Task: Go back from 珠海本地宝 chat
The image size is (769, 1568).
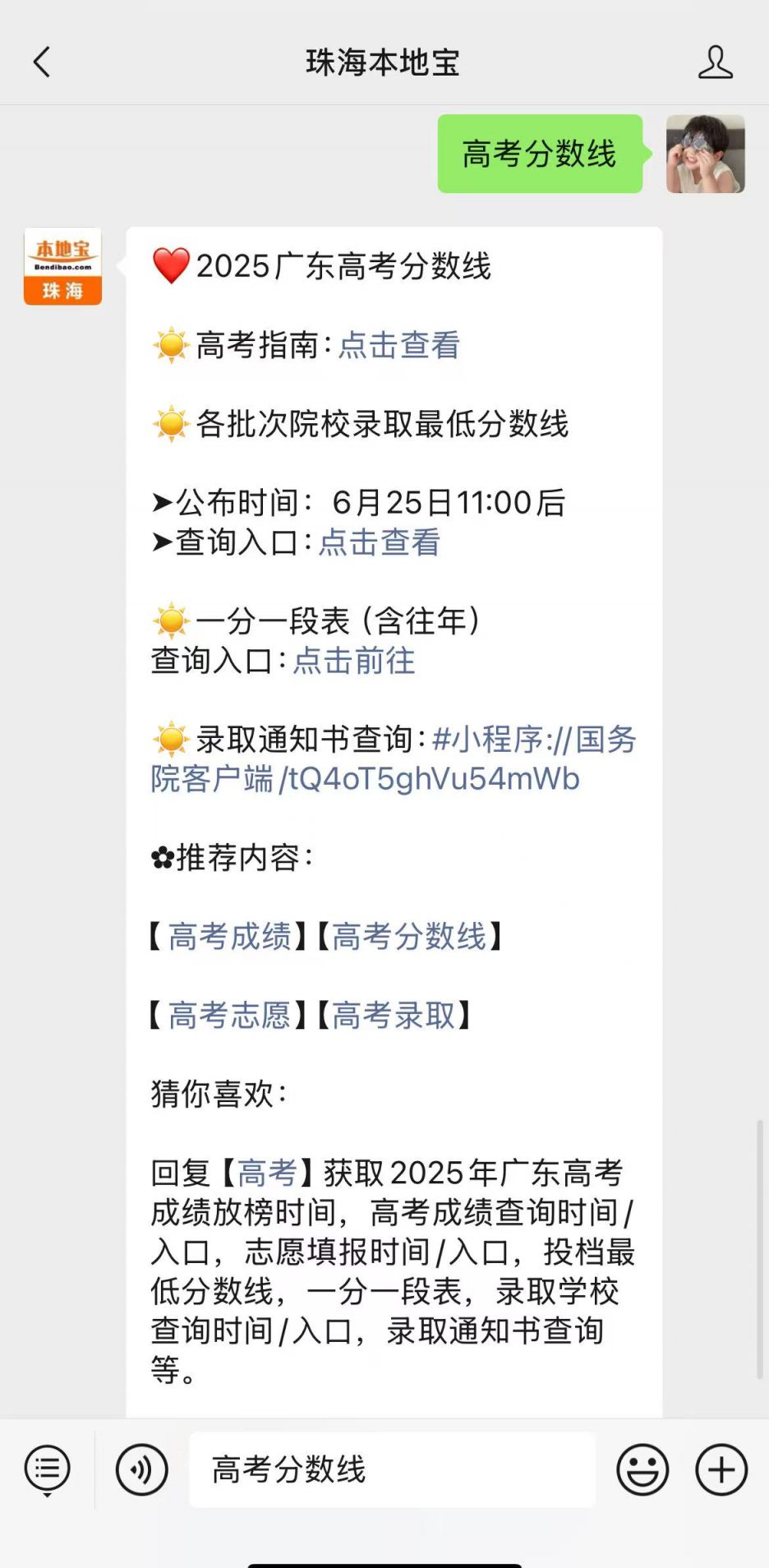Action: (x=42, y=62)
